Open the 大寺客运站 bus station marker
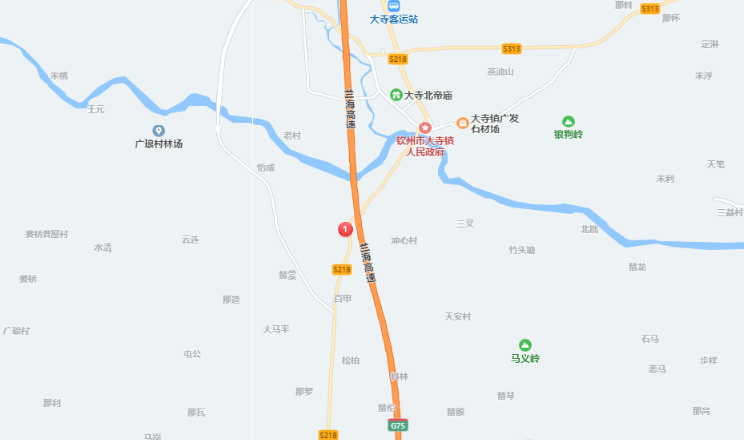The width and height of the screenshot is (744, 440). 394,6
